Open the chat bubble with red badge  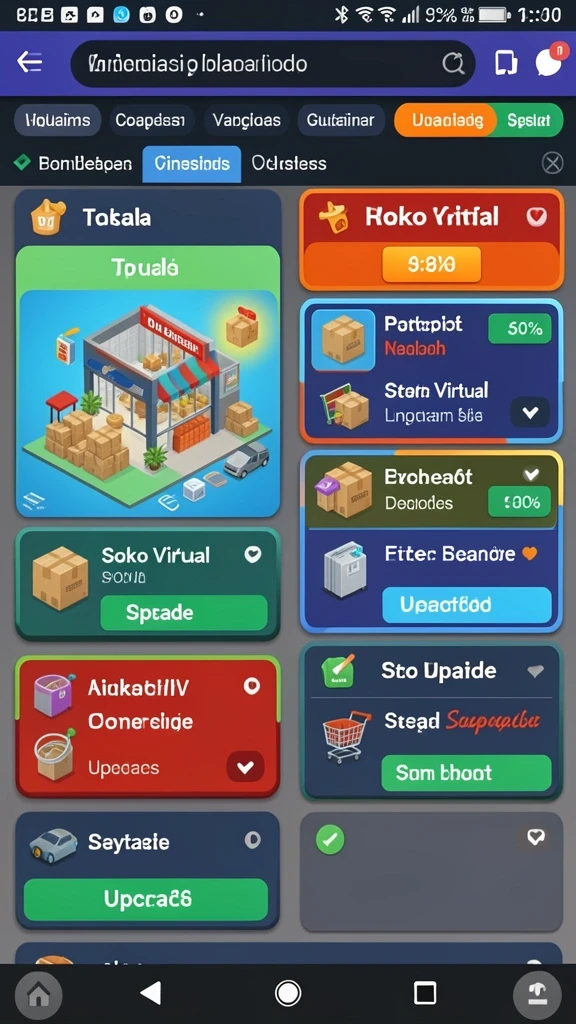point(549,61)
